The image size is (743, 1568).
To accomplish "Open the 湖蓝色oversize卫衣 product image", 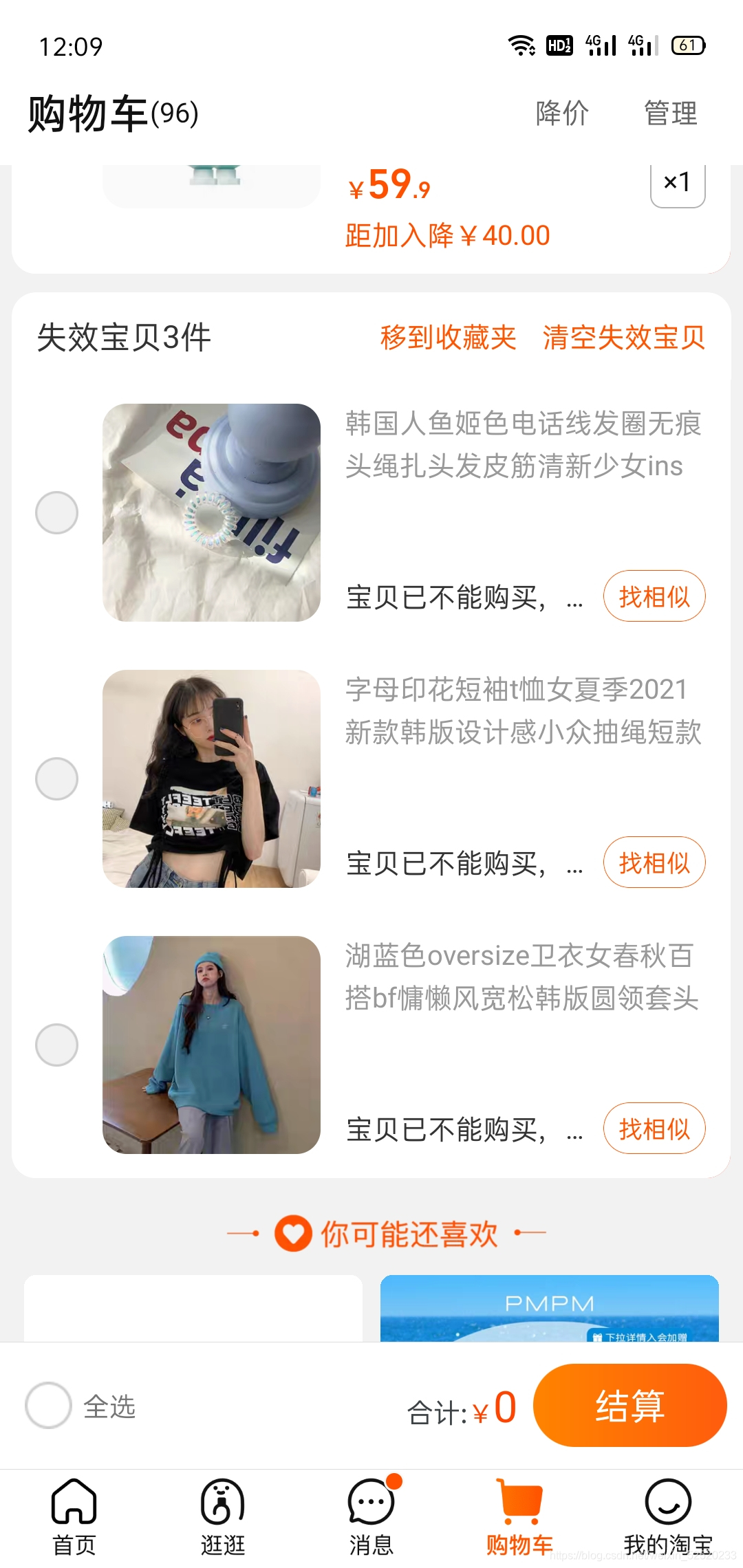I will pos(211,1045).
